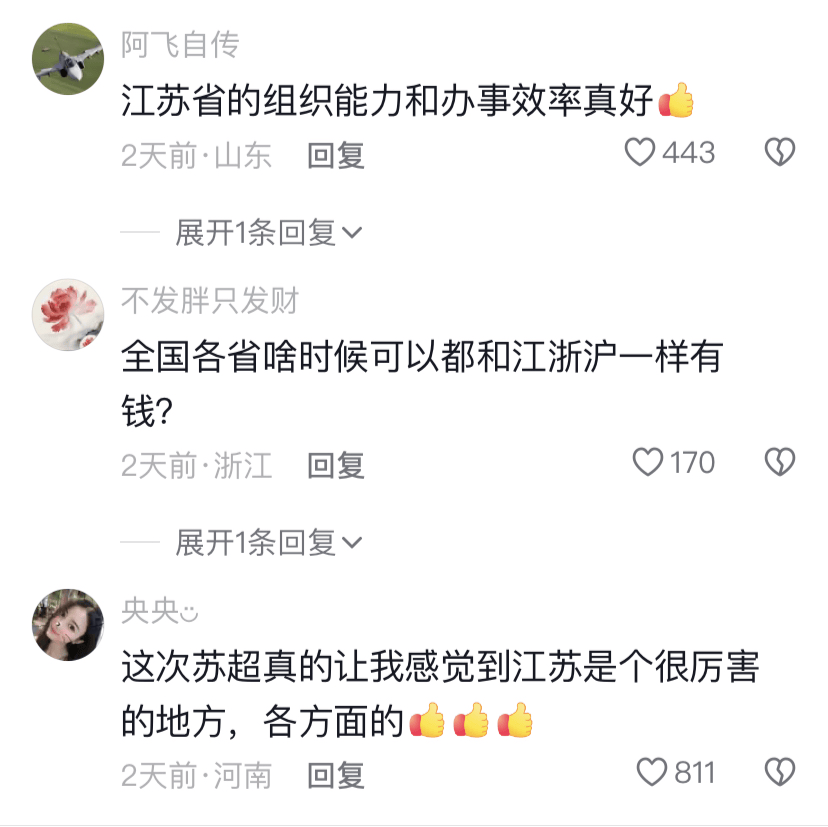Image resolution: width=828 pixels, height=827 pixels.
Task: Reply to 央央's comment
Action: [336, 775]
